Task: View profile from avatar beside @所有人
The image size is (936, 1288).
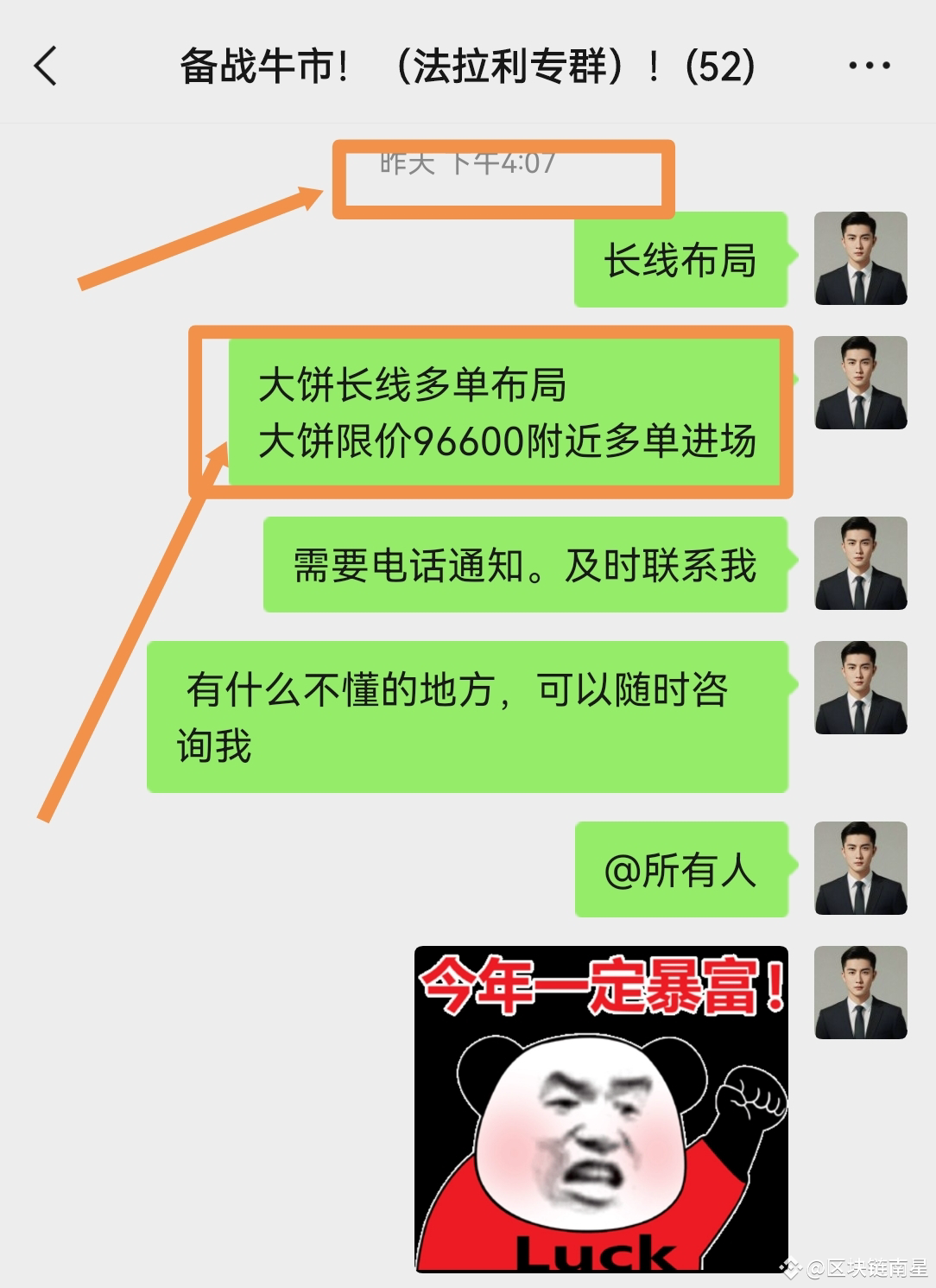Action: coord(860,868)
